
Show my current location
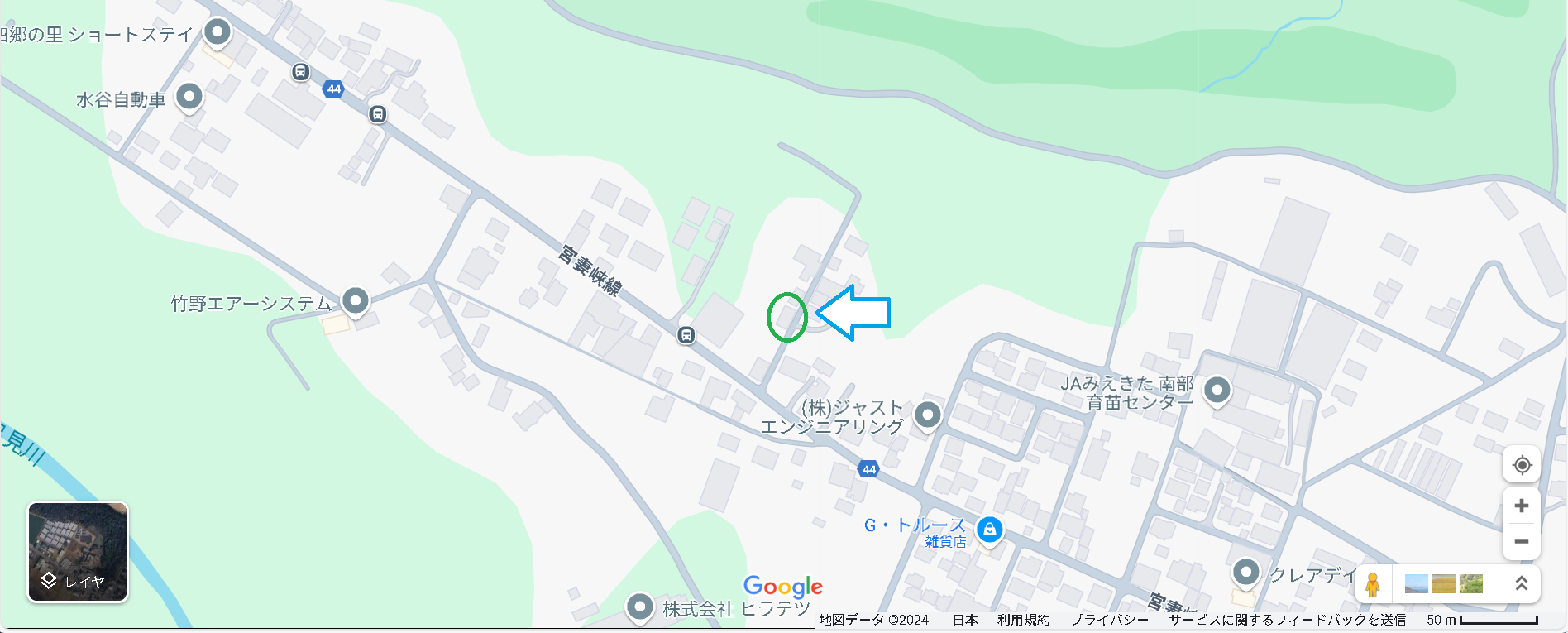click(x=1521, y=465)
